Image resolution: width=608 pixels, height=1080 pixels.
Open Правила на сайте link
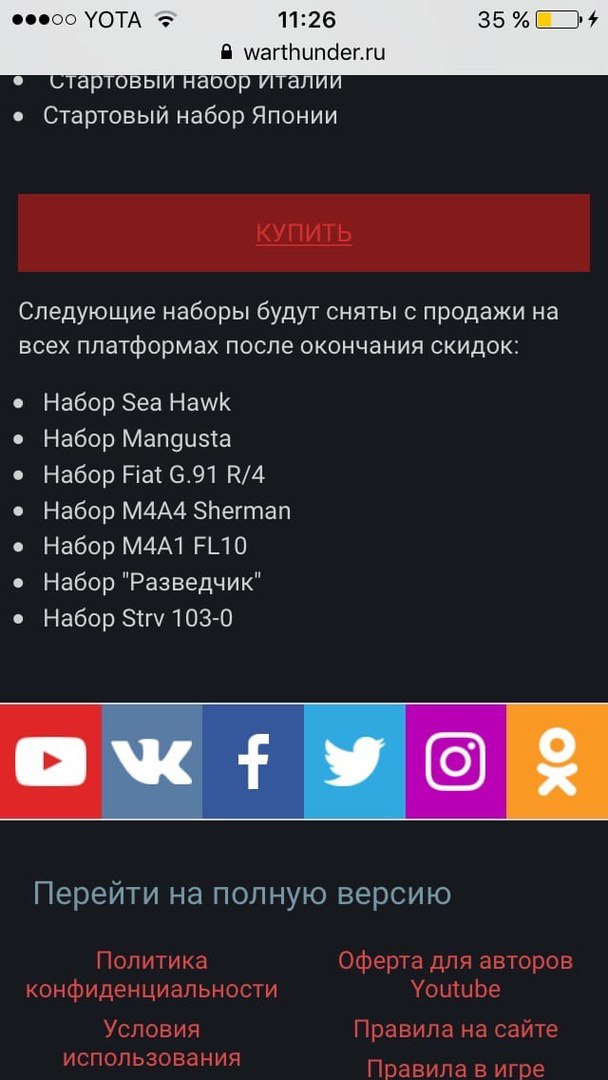(455, 1029)
